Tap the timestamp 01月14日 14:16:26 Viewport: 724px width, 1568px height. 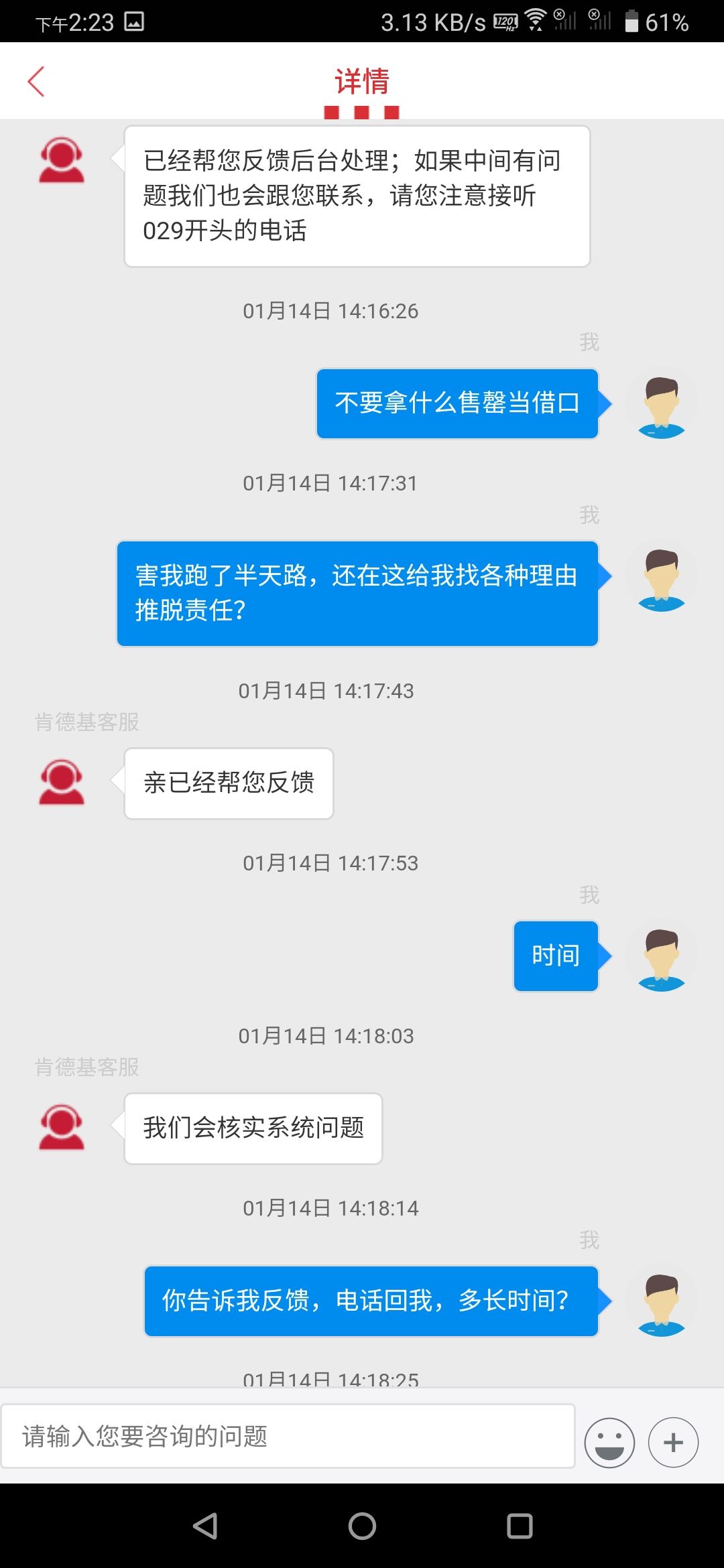pos(330,310)
